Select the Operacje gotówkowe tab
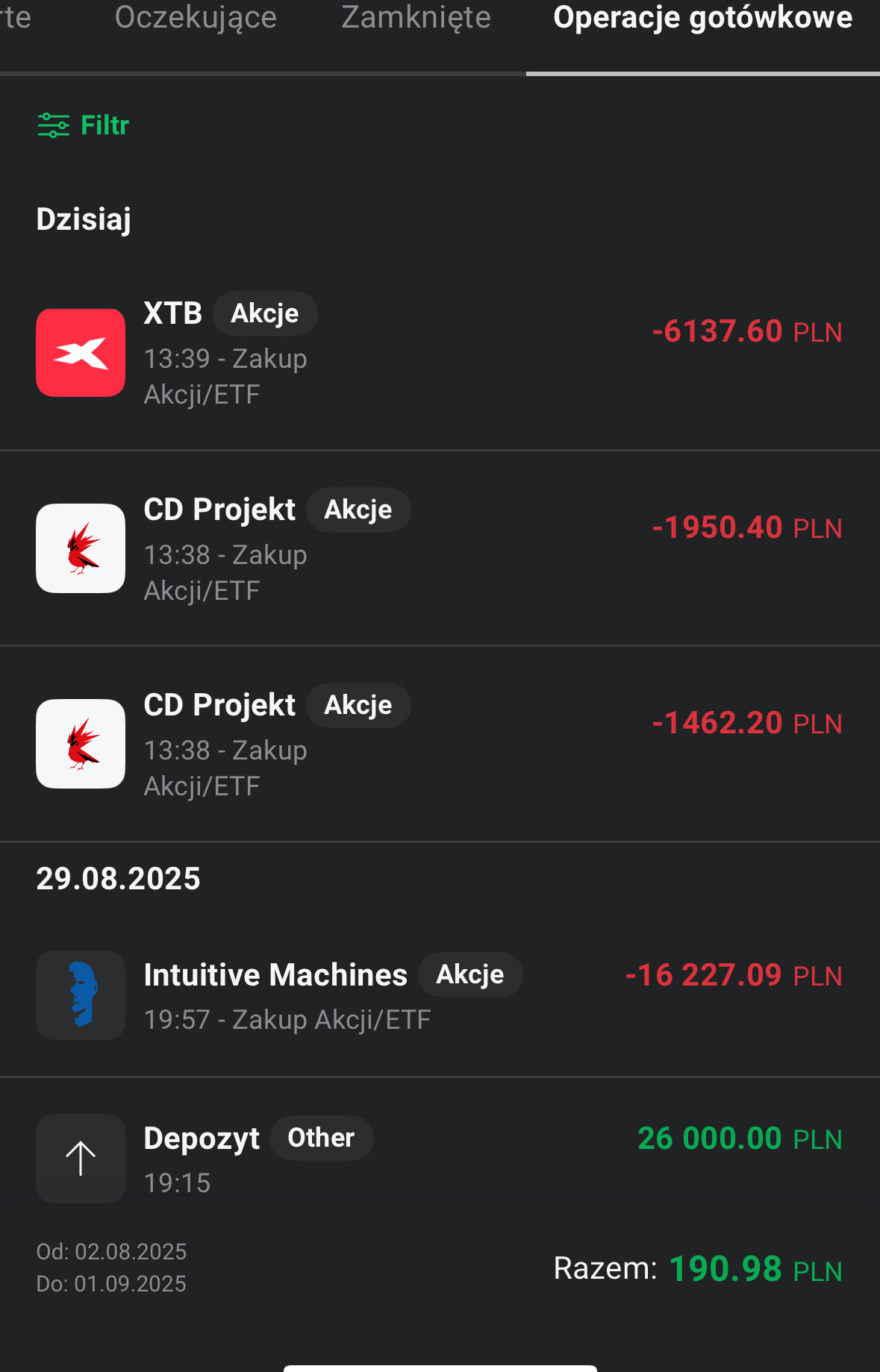Viewport: 880px width, 1372px height. 702,18
